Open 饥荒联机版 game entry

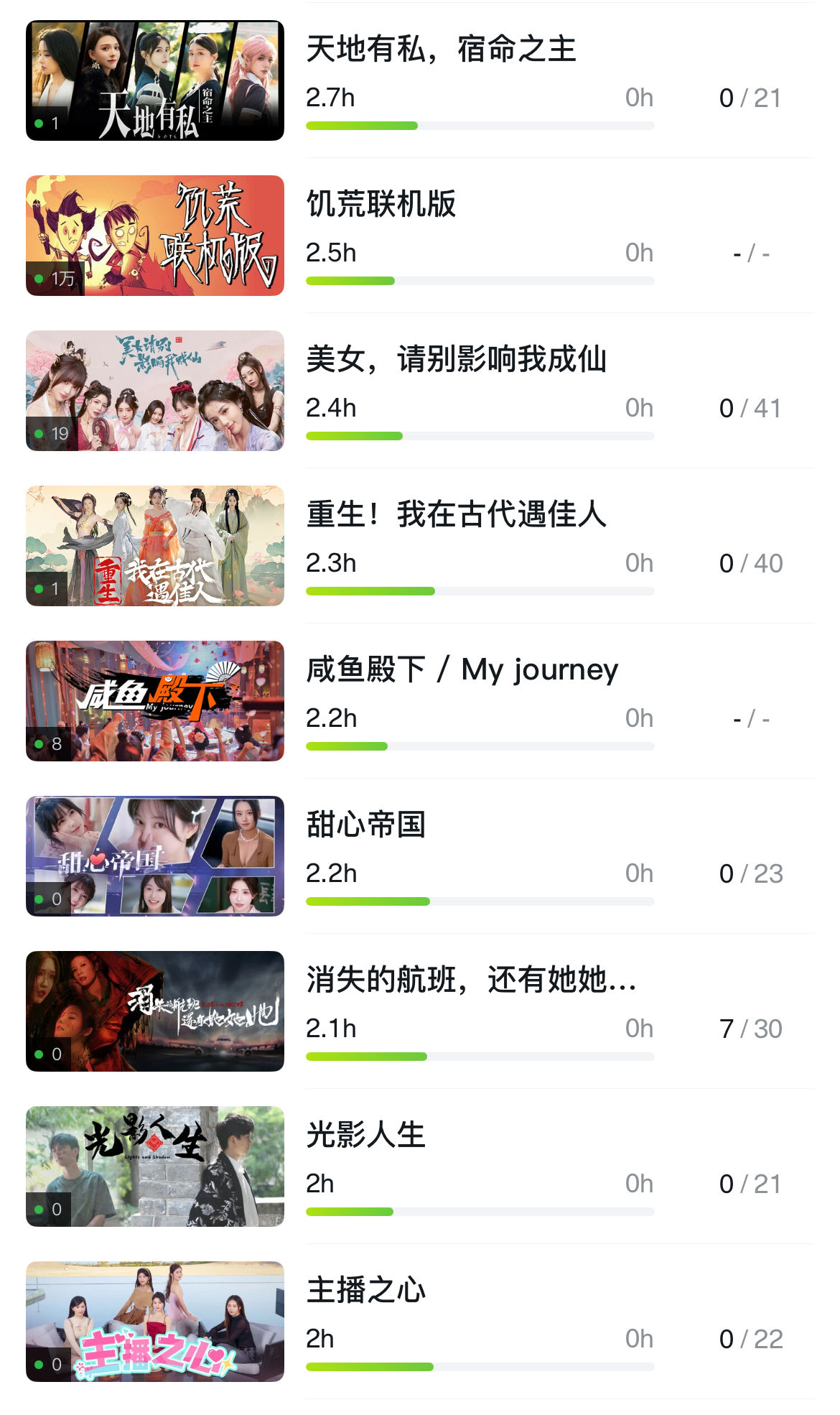tap(381, 205)
